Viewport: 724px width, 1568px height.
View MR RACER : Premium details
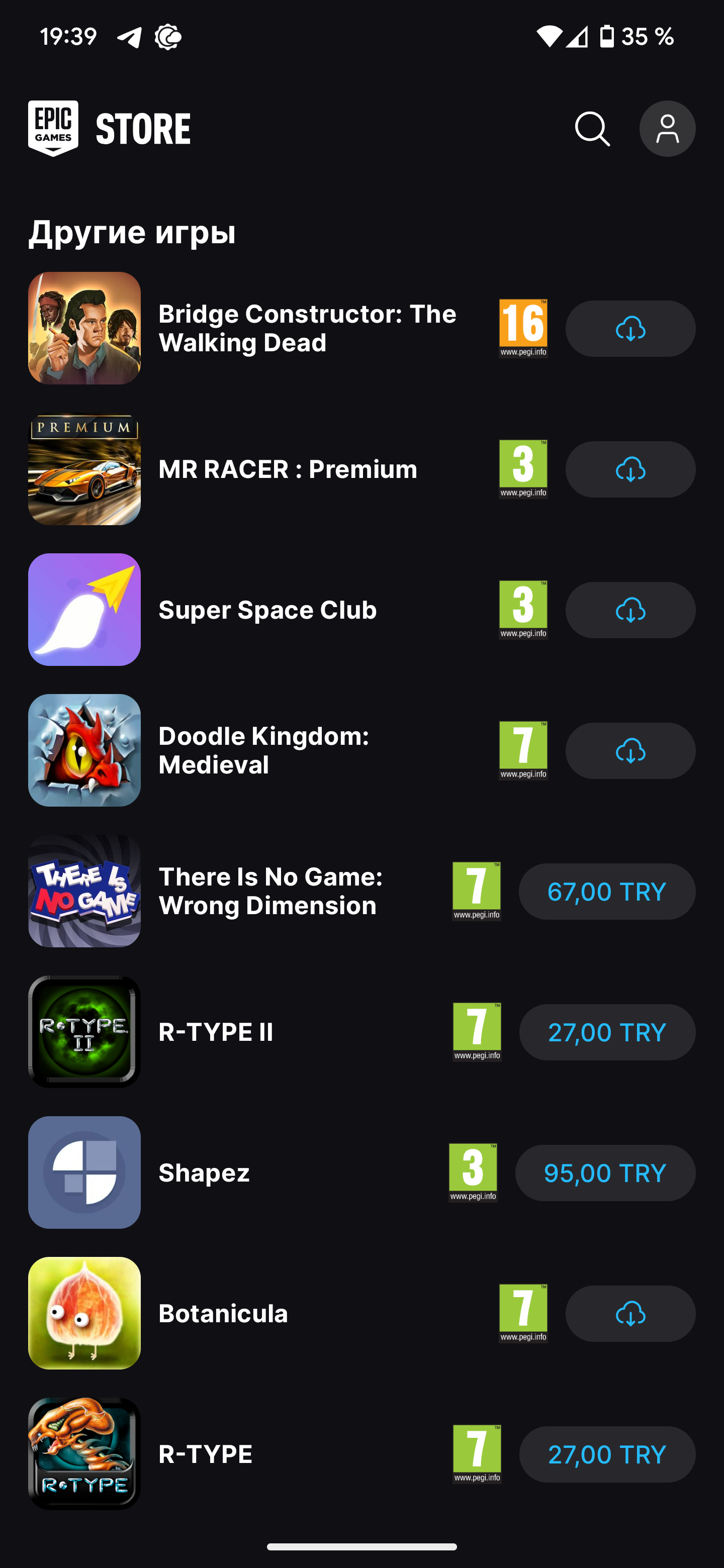tap(288, 469)
